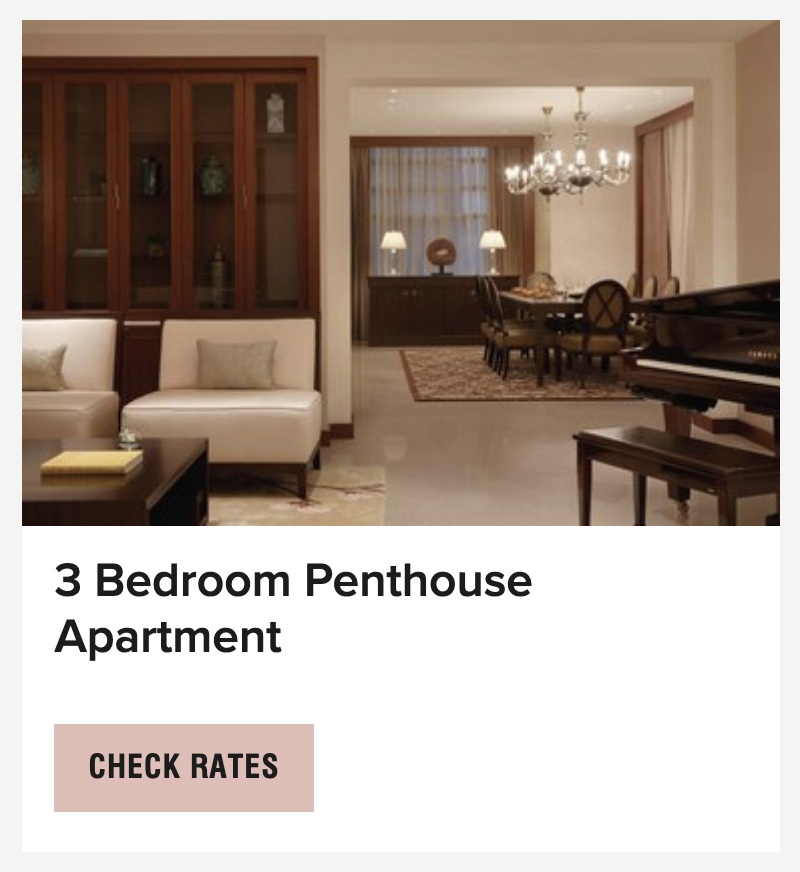The height and width of the screenshot is (872, 800).
Task: Tap the Check Rates button
Action: [x=184, y=767]
